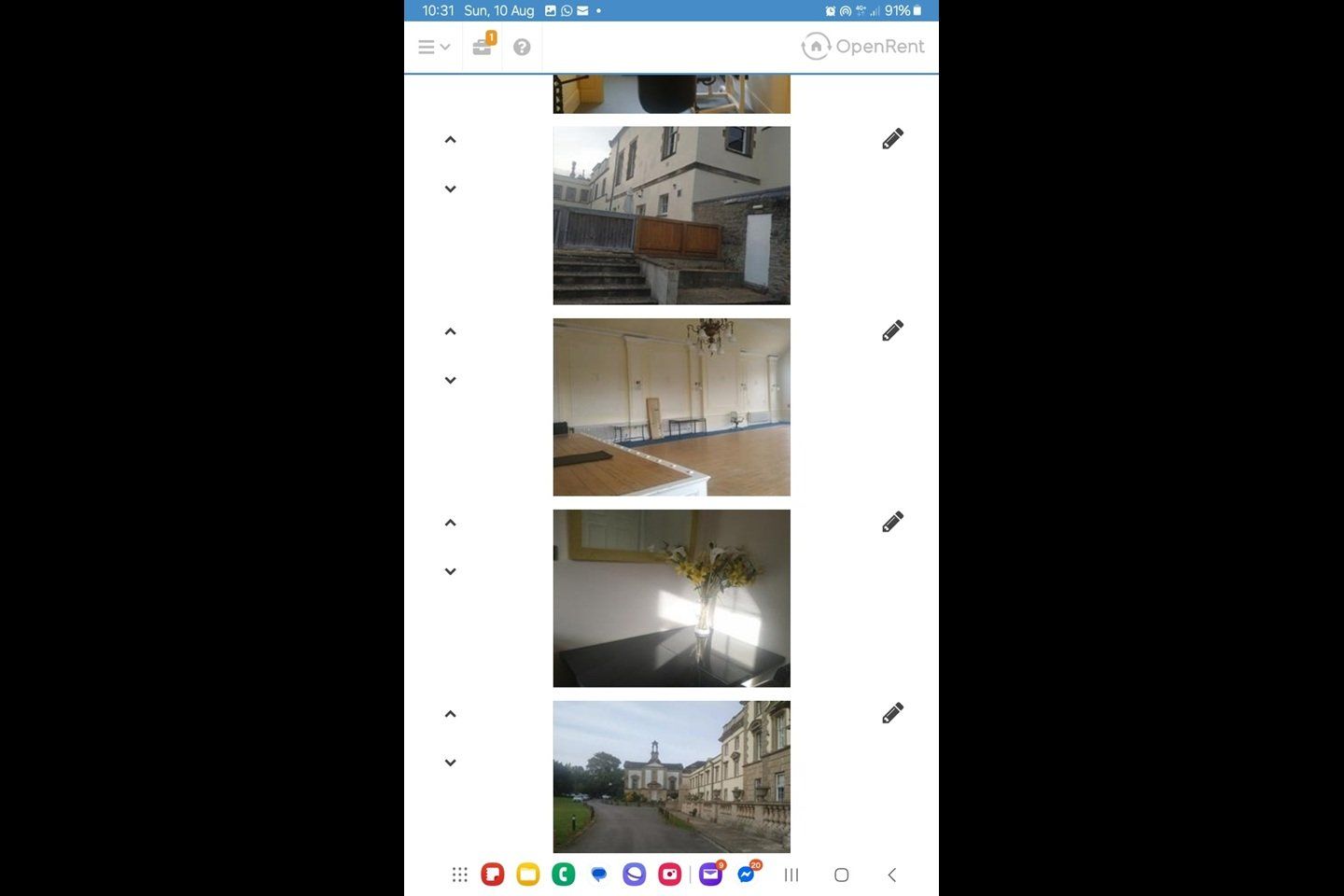
Task: Move the driveway mansion photo up
Action: [450, 714]
